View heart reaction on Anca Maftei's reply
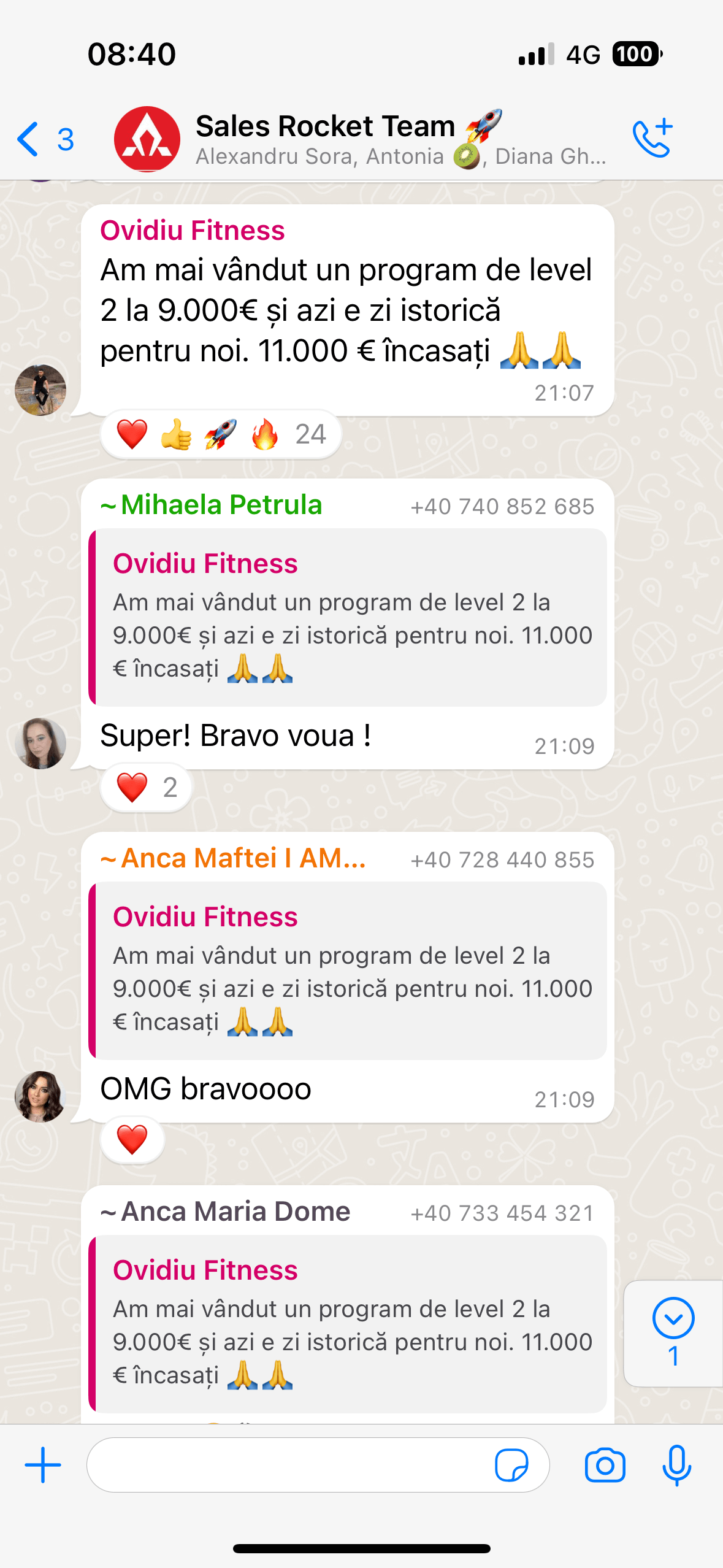This screenshot has height=1568, width=723. (x=132, y=1140)
